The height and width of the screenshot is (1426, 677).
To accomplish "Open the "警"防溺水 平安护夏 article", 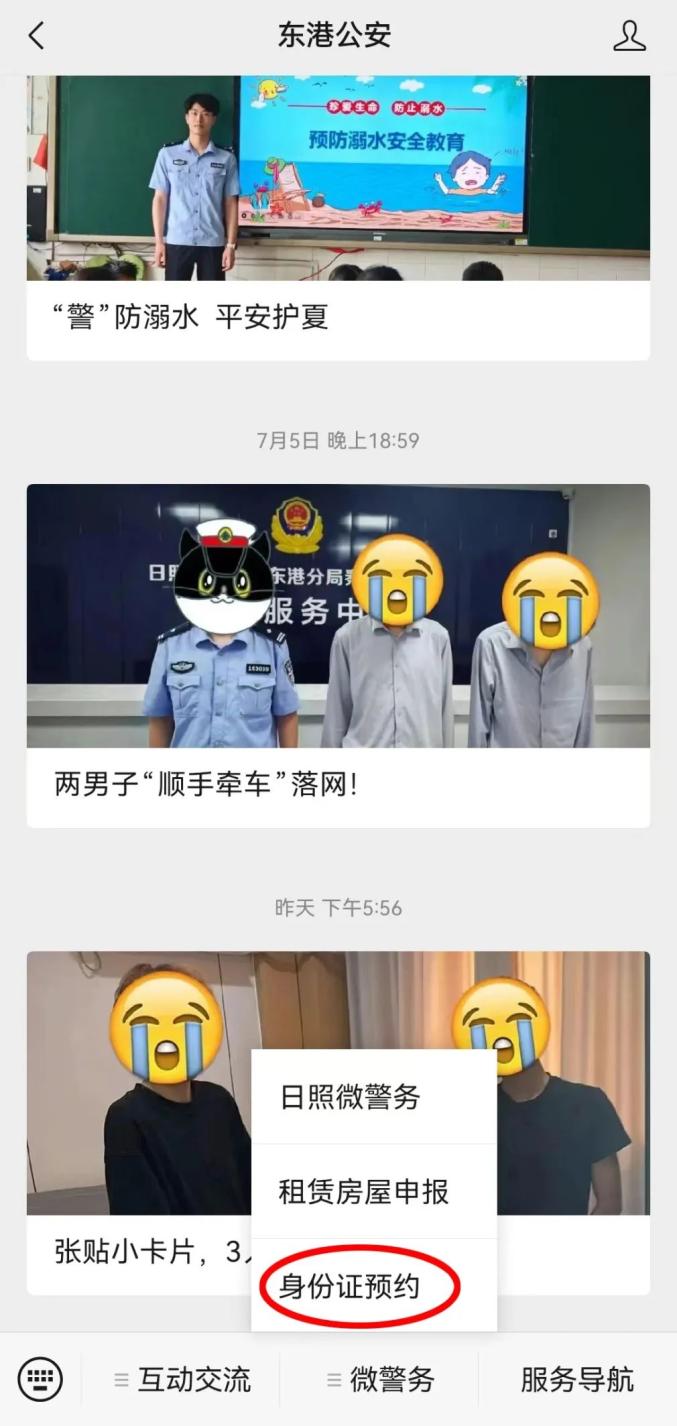I will tap(338, 218).
